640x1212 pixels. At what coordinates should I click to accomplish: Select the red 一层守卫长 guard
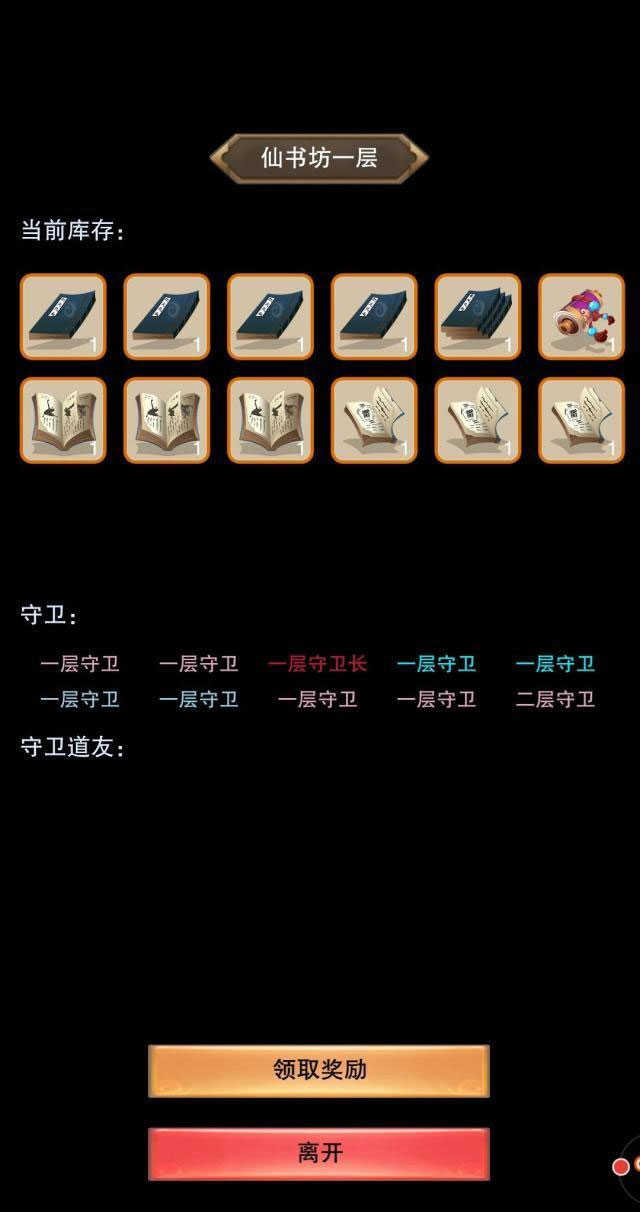click(318, 664)
